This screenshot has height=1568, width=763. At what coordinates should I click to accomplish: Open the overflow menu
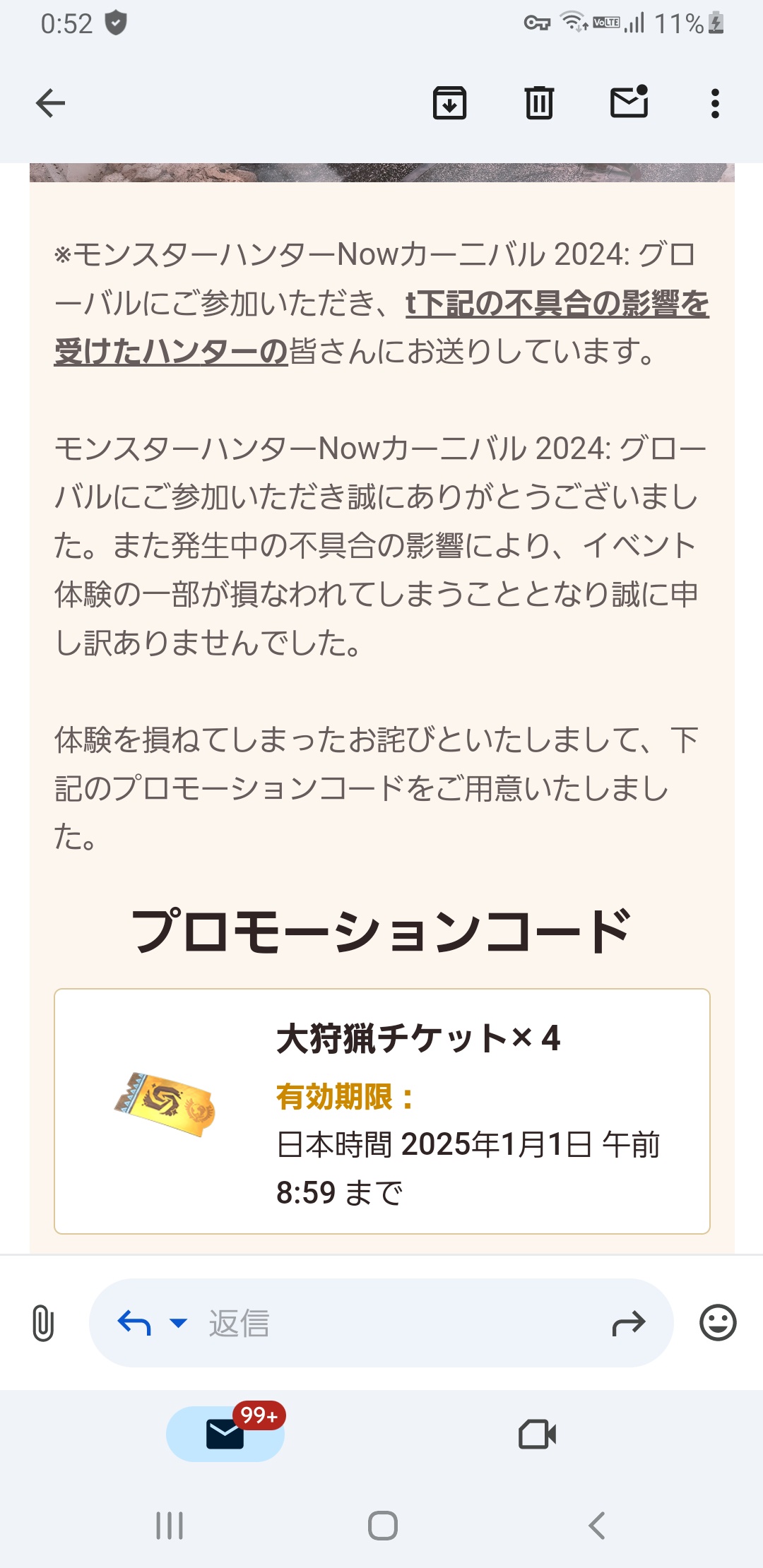715,103
